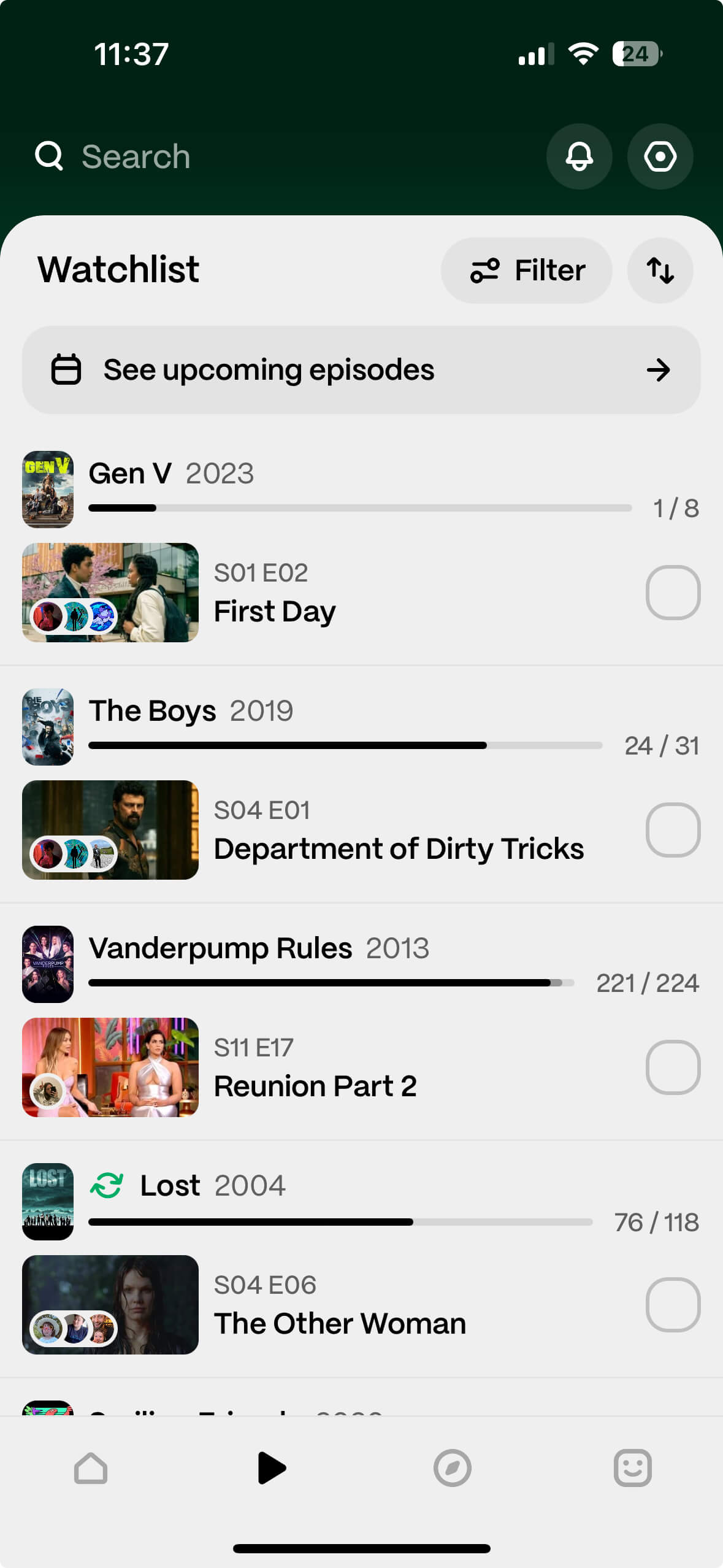723x1568 pixels.
Task: Mark Lost's The Other Woman episode watched
Action: [673, 1304]
